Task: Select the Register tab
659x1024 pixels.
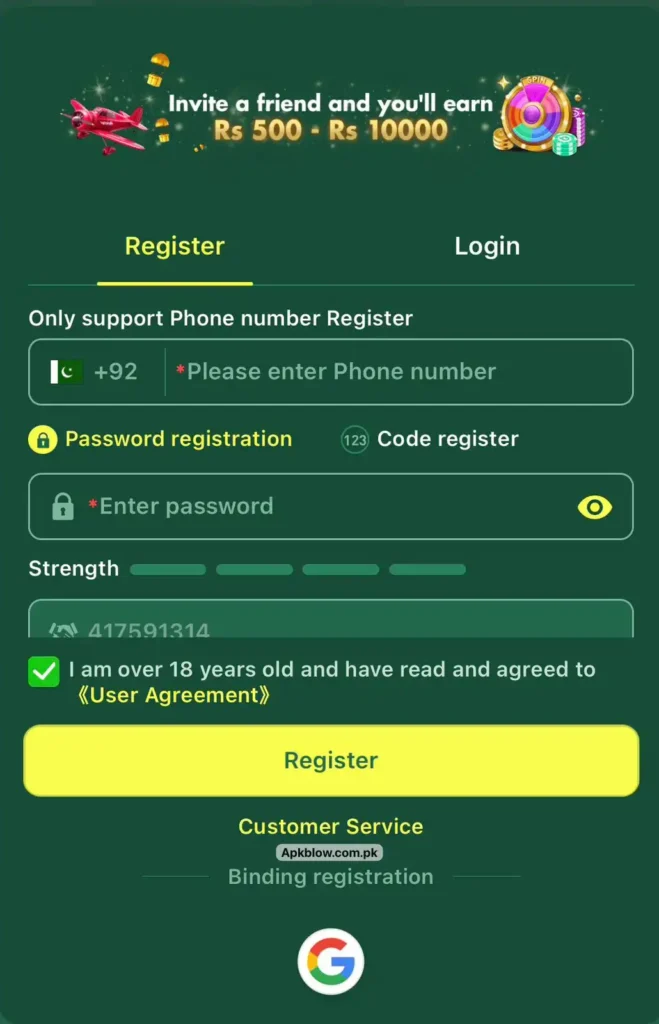Action: (x=174, y=246)
